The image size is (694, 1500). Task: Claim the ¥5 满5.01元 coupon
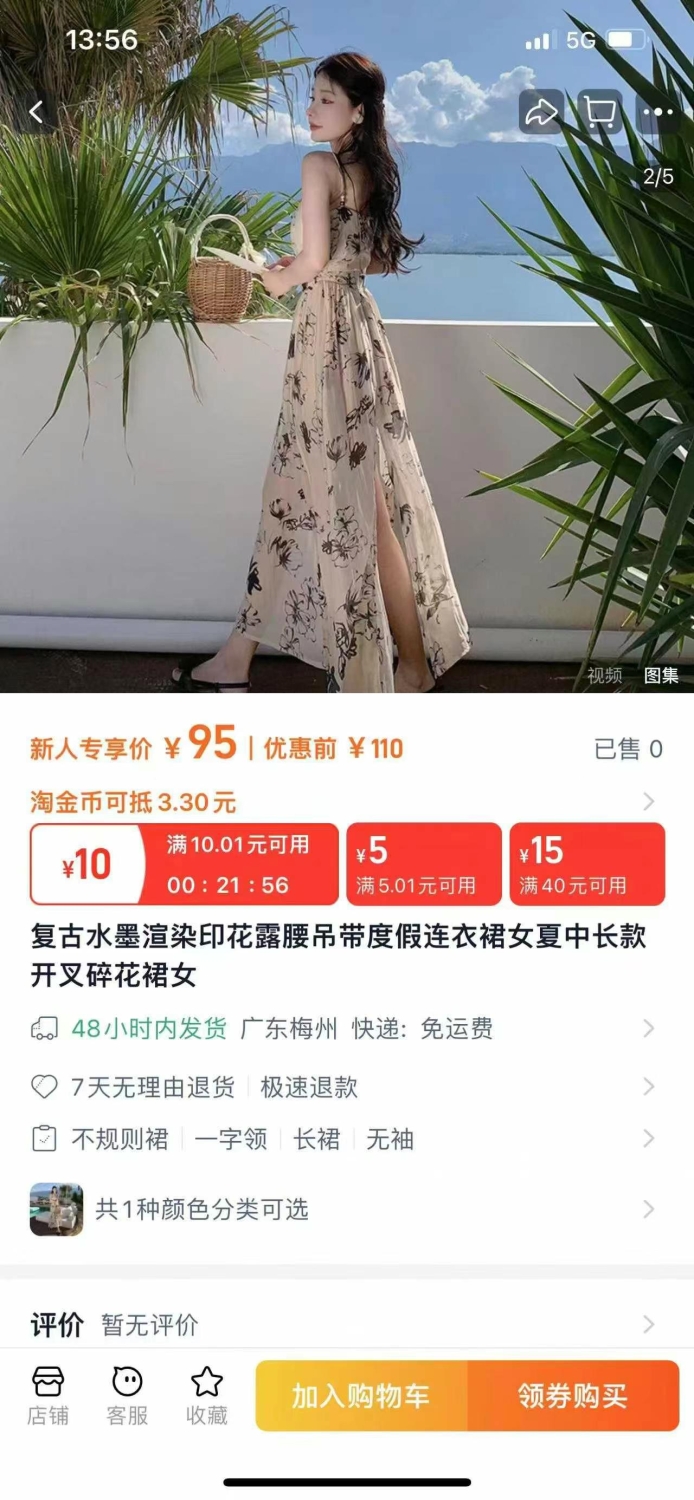423,864
